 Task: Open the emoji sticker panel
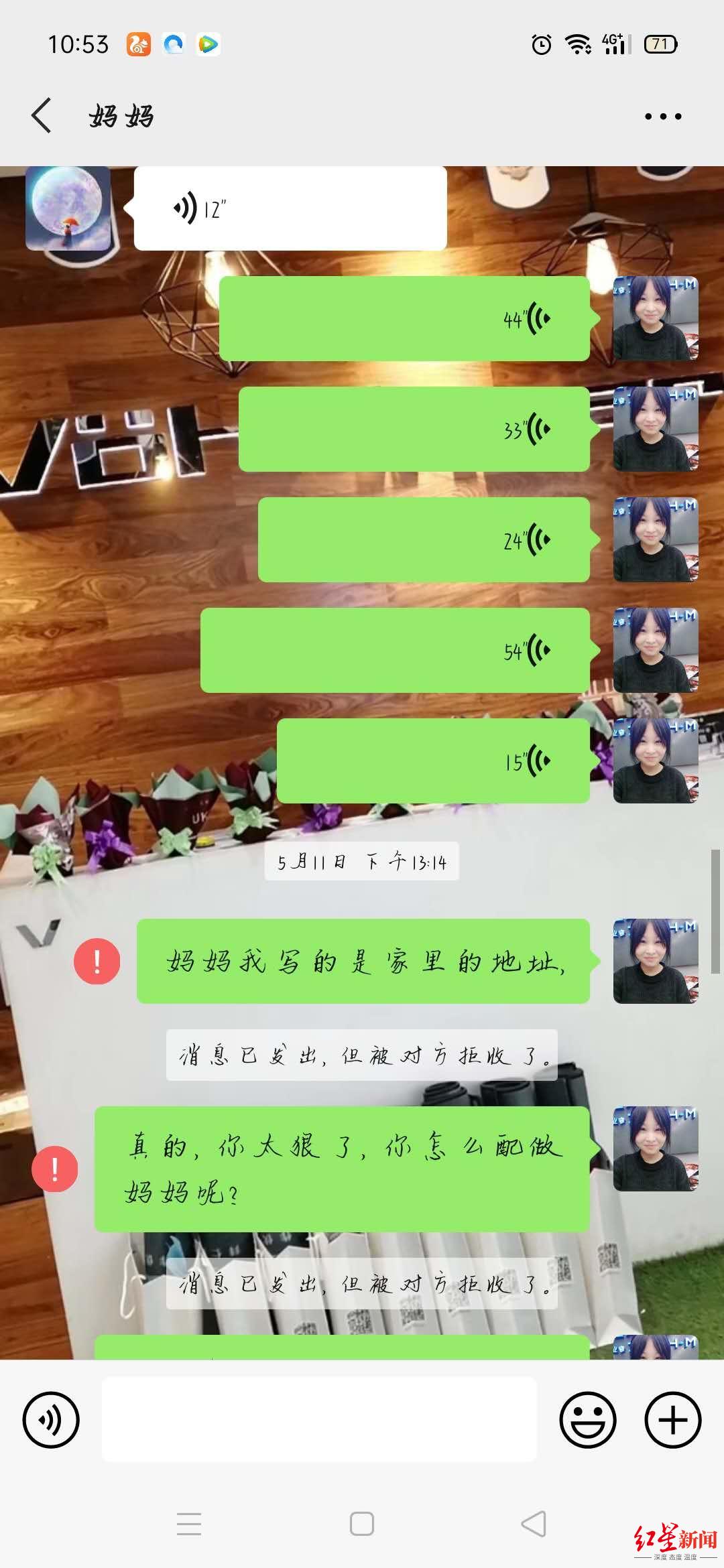[x=588, y=1420]
